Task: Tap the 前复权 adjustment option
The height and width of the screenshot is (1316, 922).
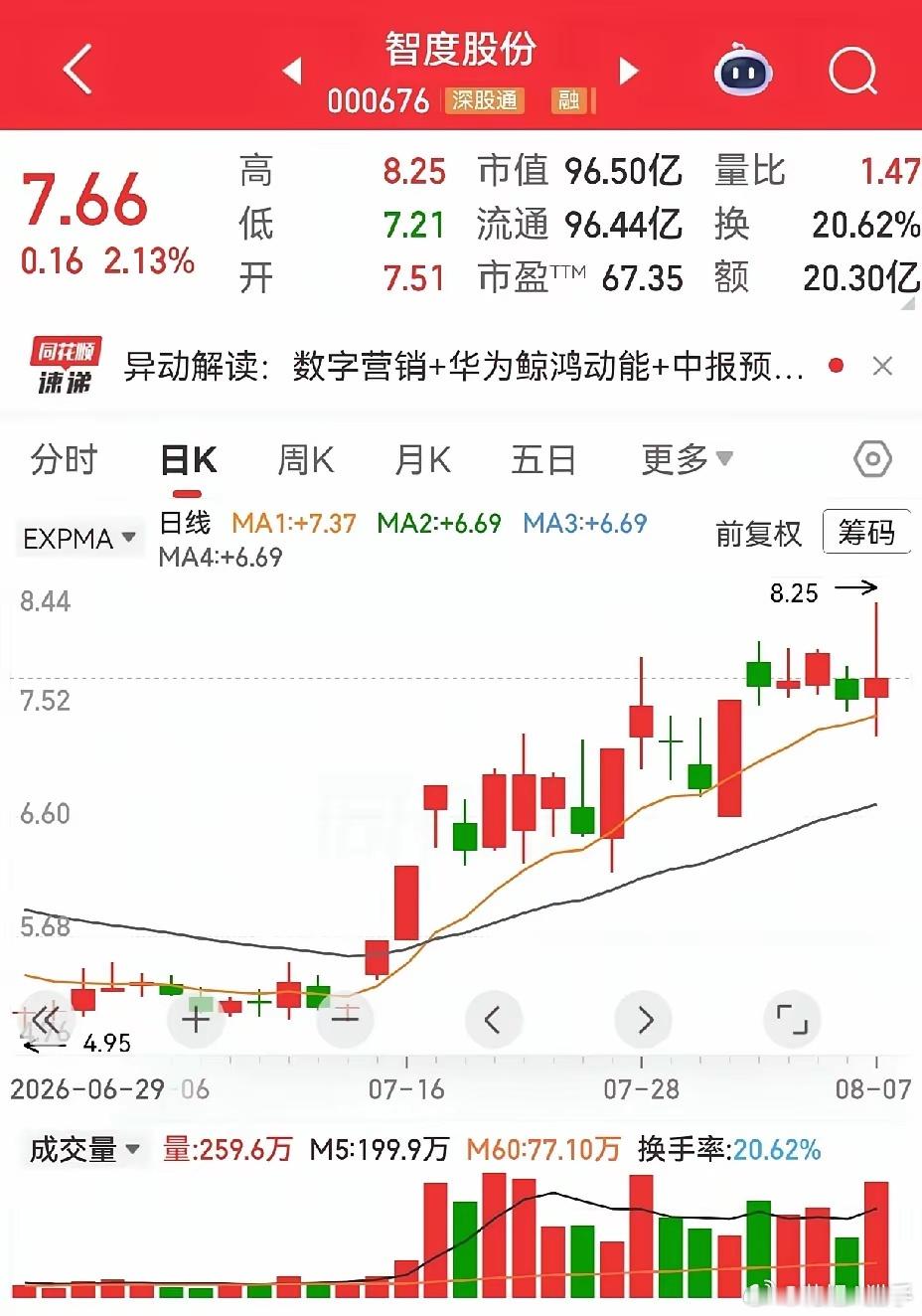Action: pyautogui.click(x=758, y=534)
